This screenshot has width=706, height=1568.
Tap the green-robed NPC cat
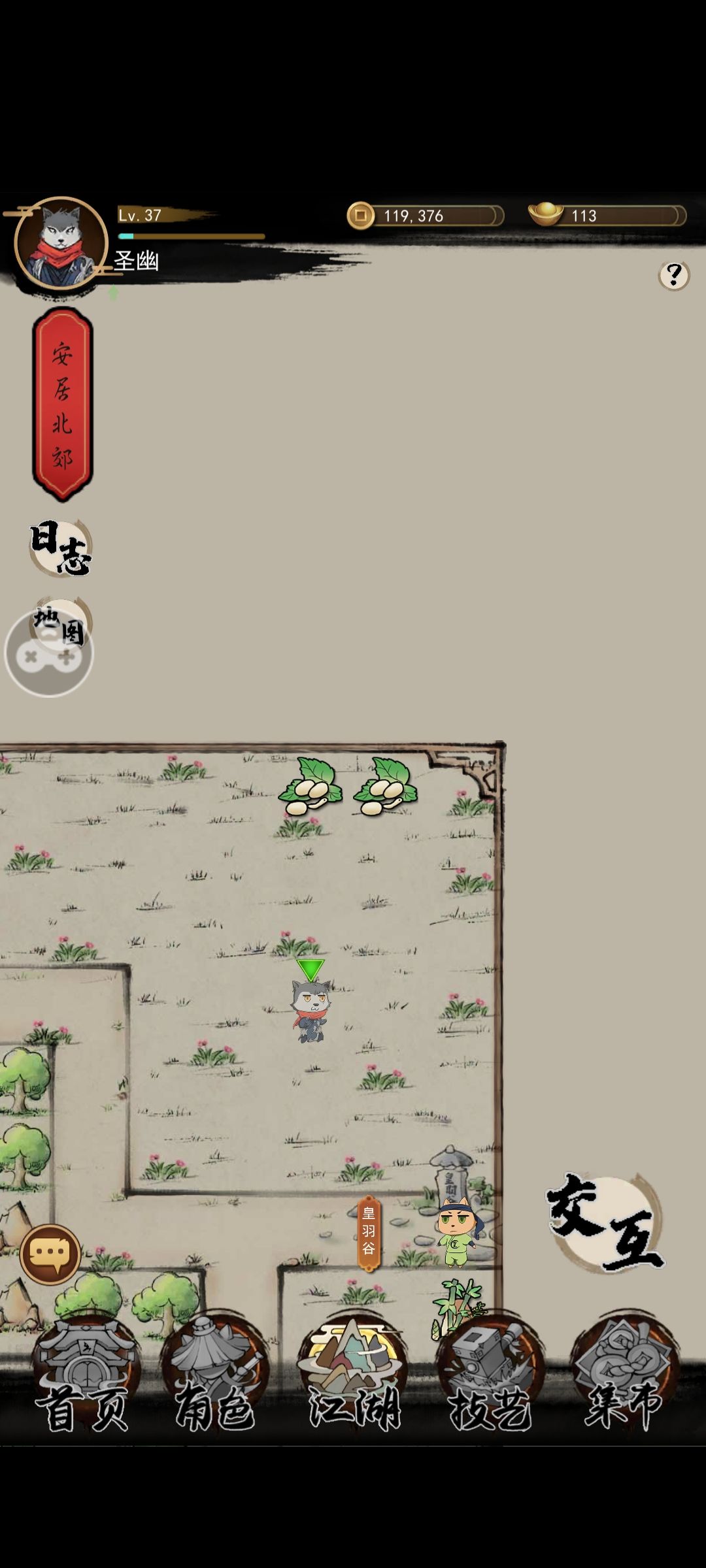tap(458, 1233)
